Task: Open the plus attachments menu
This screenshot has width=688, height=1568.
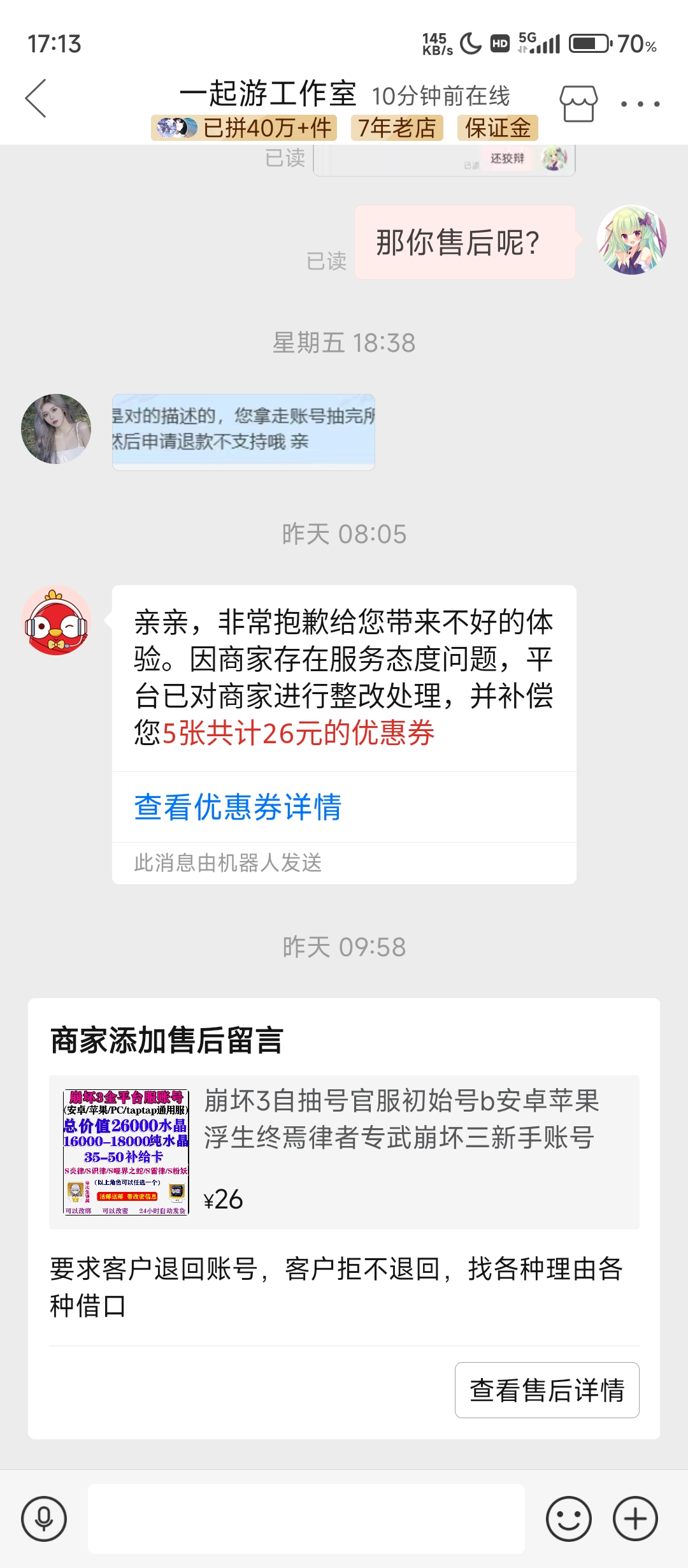Action: 635,1519
